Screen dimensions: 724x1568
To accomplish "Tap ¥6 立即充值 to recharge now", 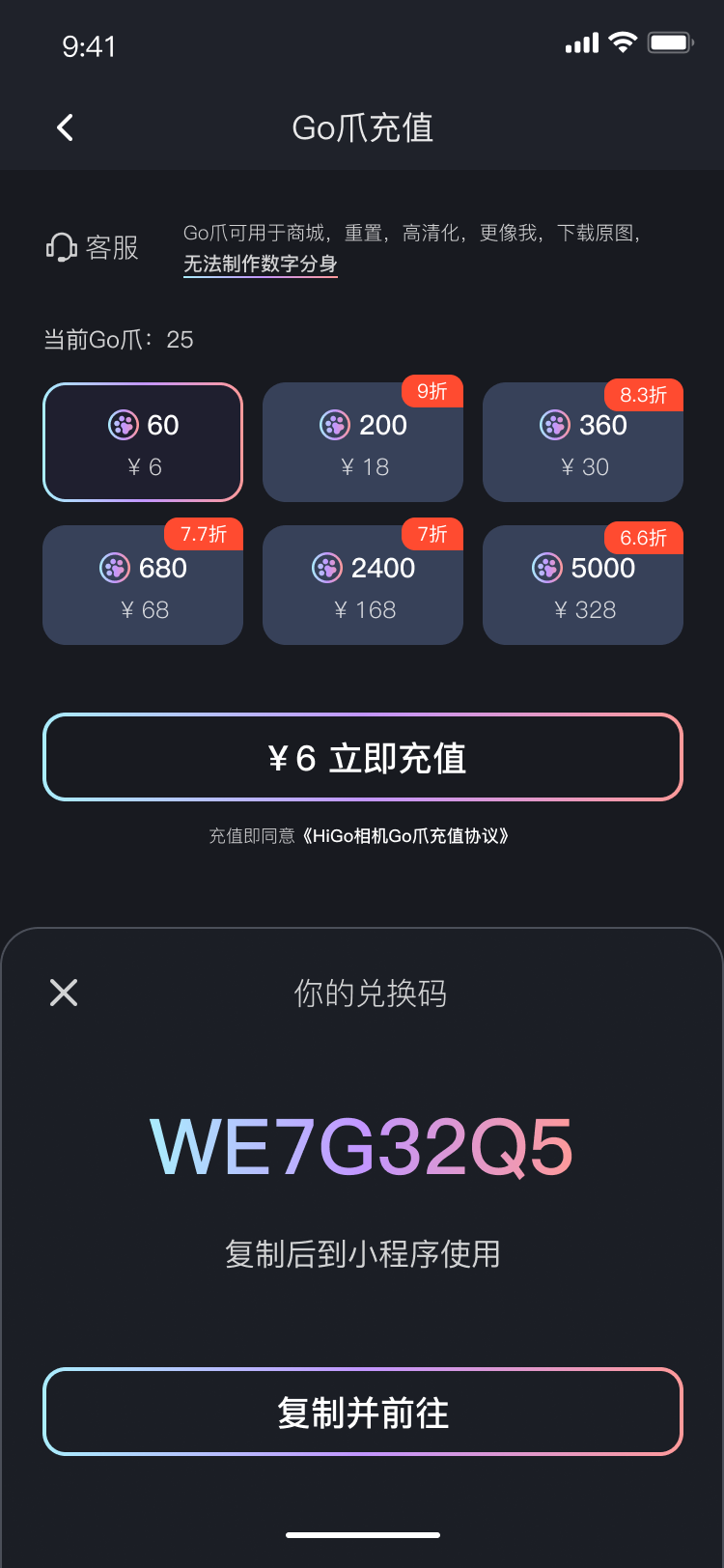I will pyautogui.click(x=363, y=758).
